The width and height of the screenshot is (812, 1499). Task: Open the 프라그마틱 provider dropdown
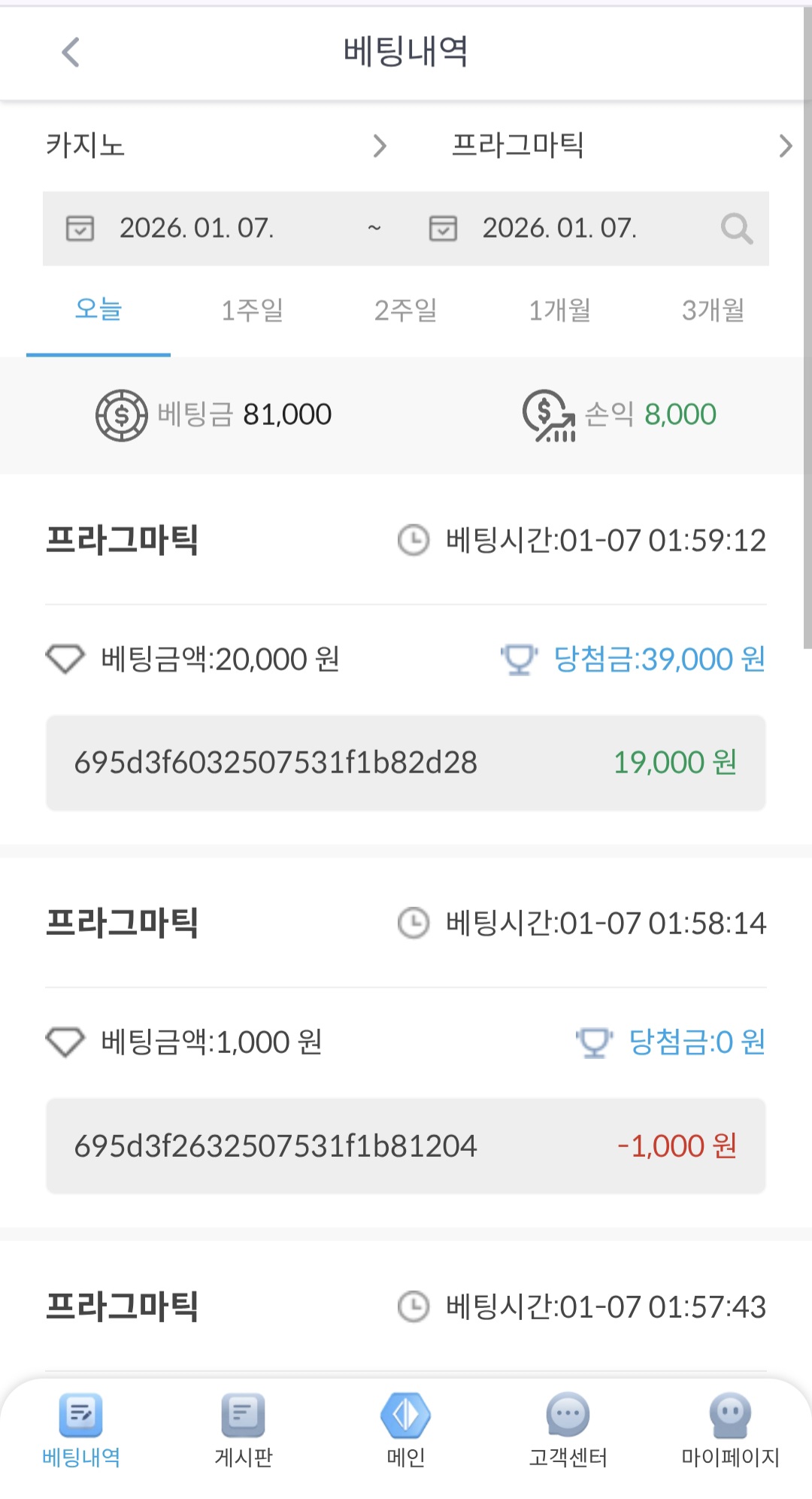click(620, 145)
